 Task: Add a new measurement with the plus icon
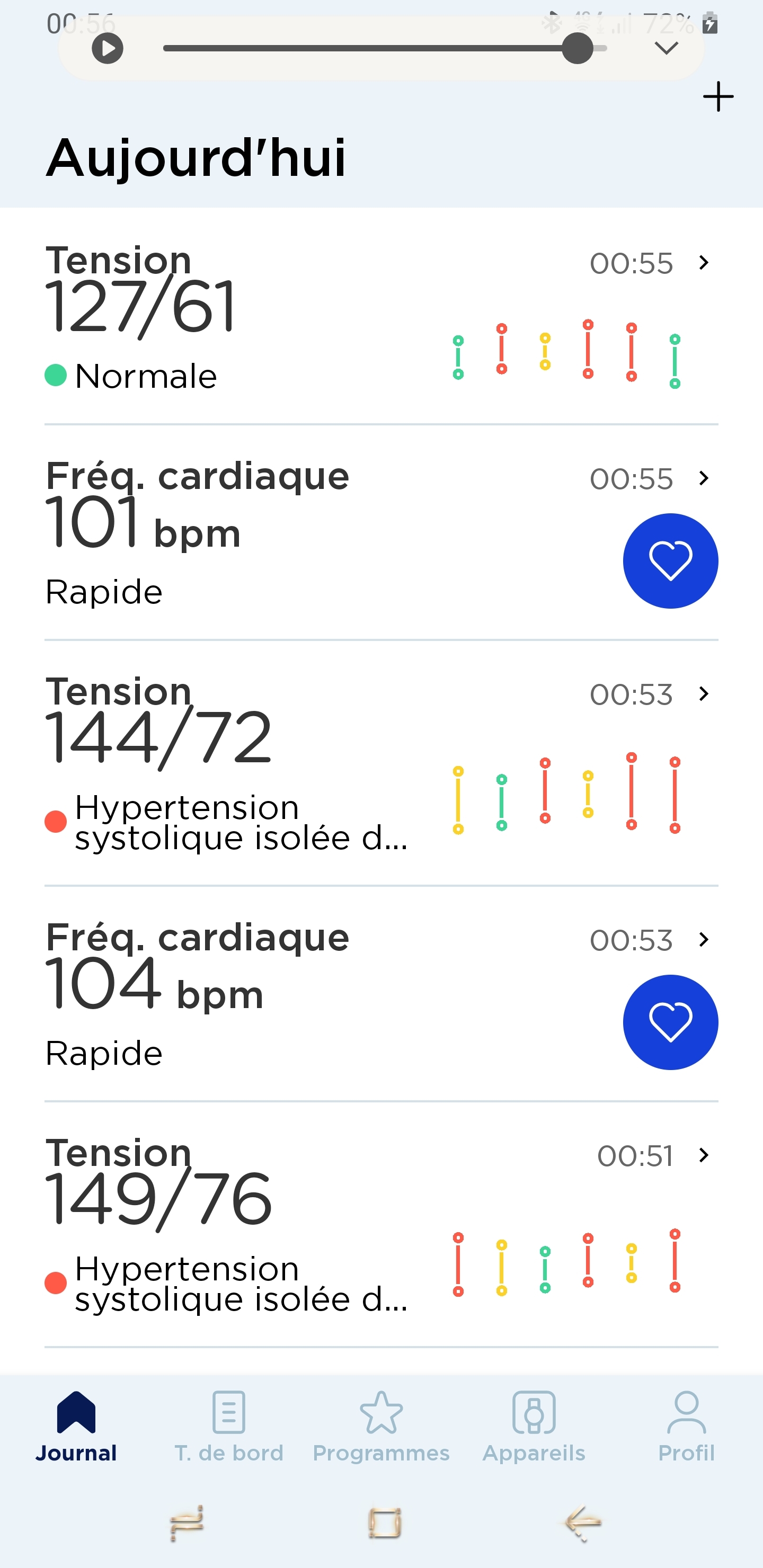coord(718,97)
